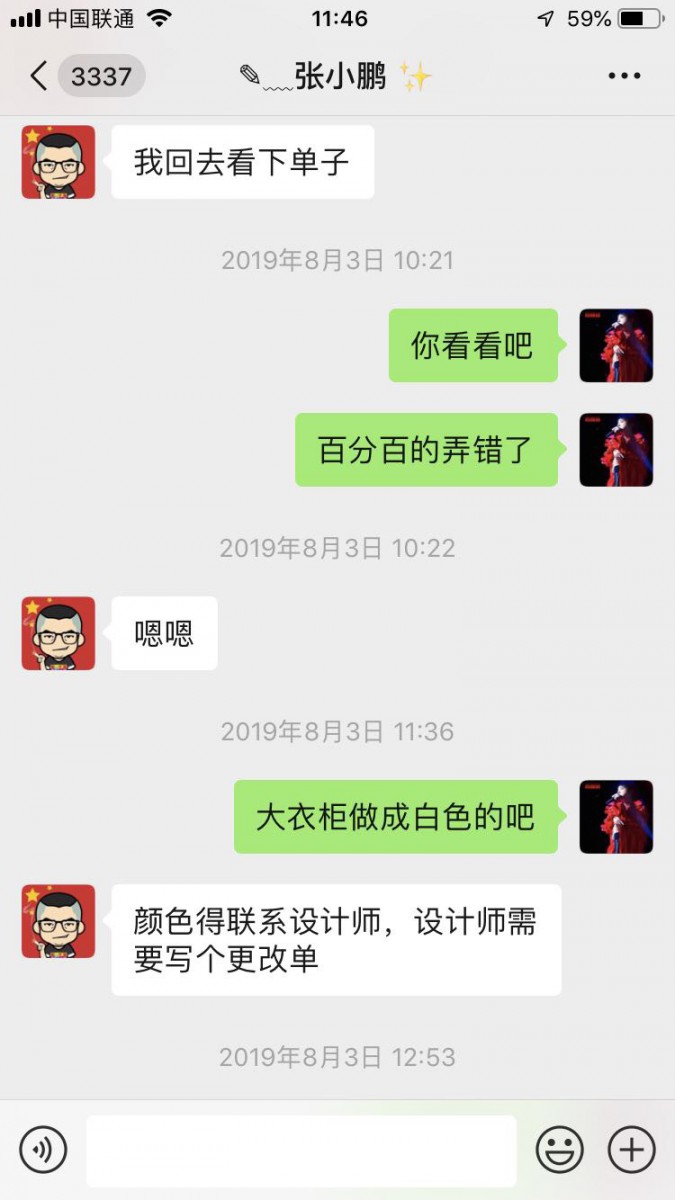Viewport: 675px width, 1200px height.
Task: Open the chat info overflow menu
Action: (624, 76)
